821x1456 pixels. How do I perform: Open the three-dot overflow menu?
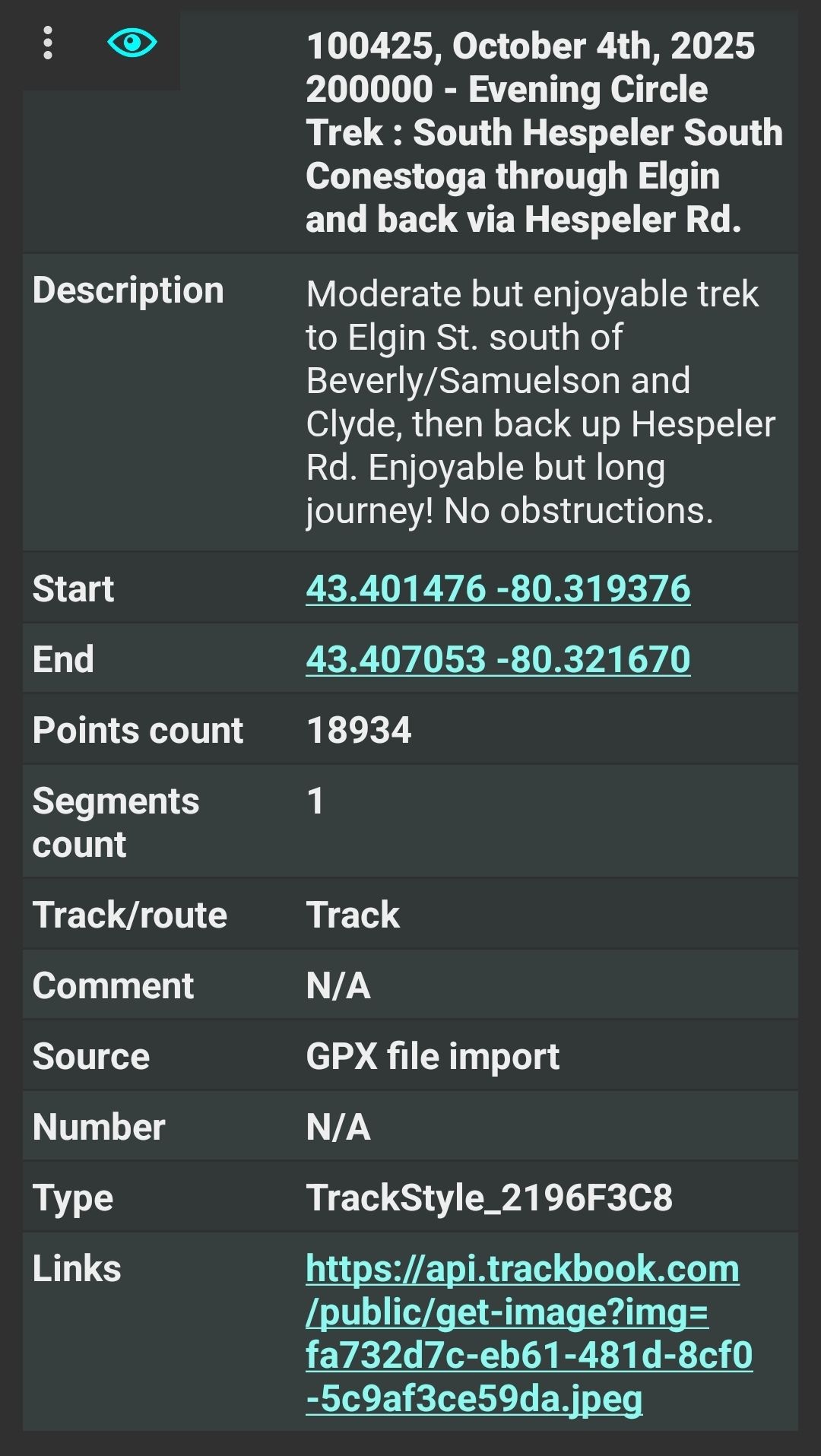click(x=48, y=43)
